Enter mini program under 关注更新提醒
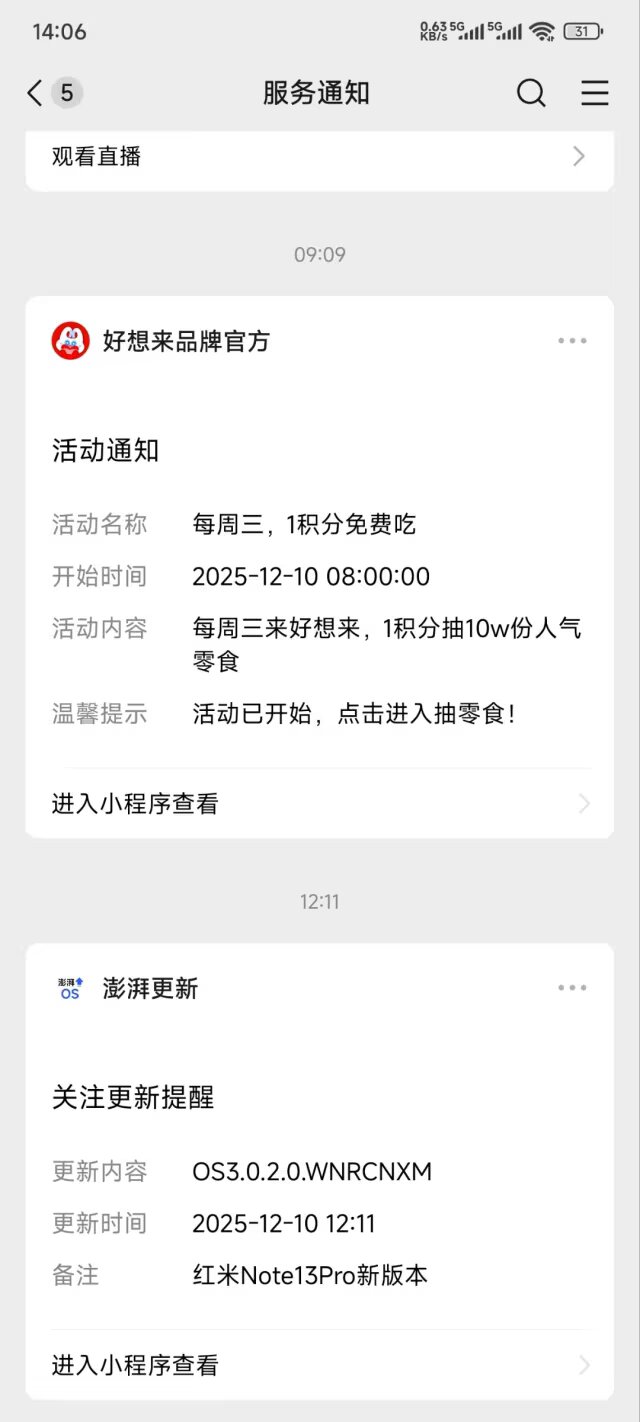 (319, 1365)
